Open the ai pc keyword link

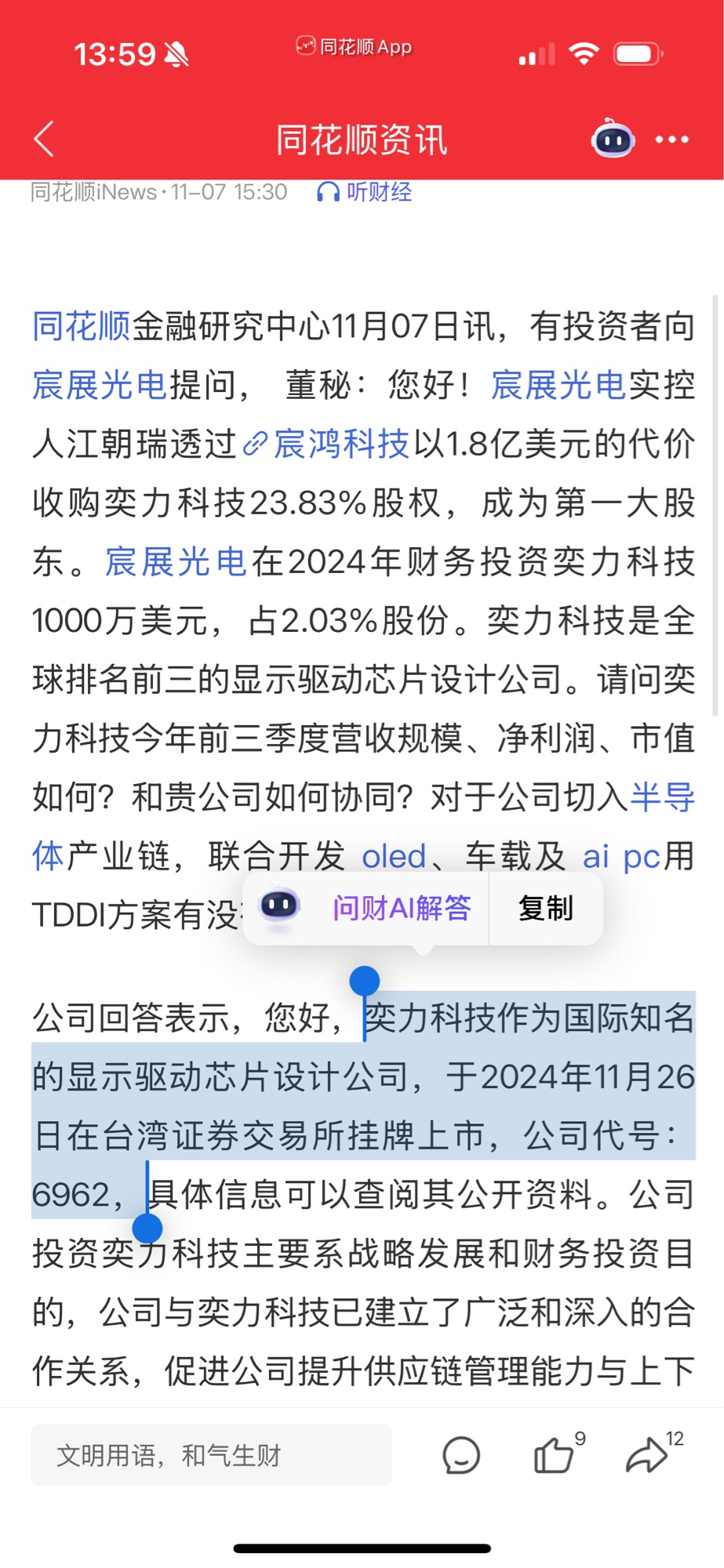point(621,856)
